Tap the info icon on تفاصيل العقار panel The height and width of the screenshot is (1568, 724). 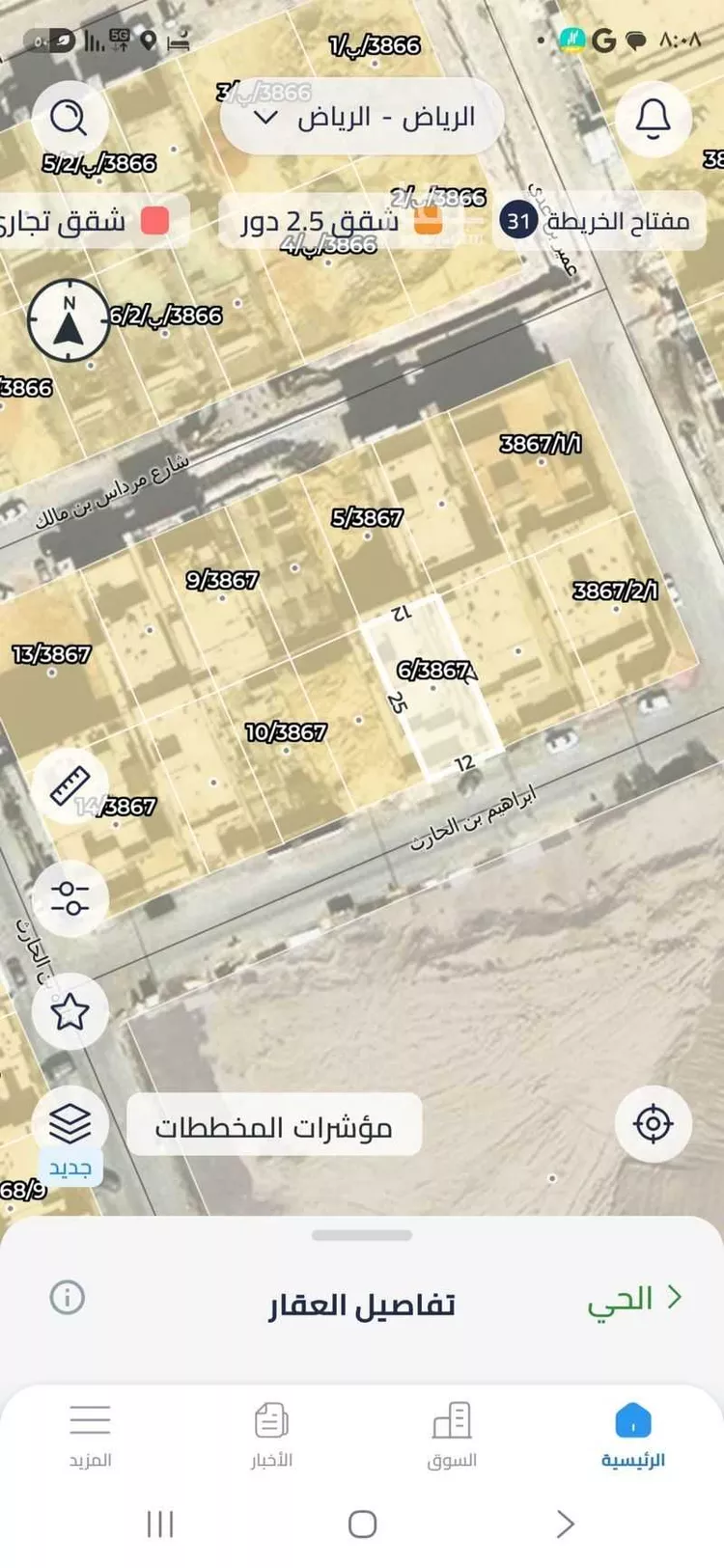(67, 1297)
